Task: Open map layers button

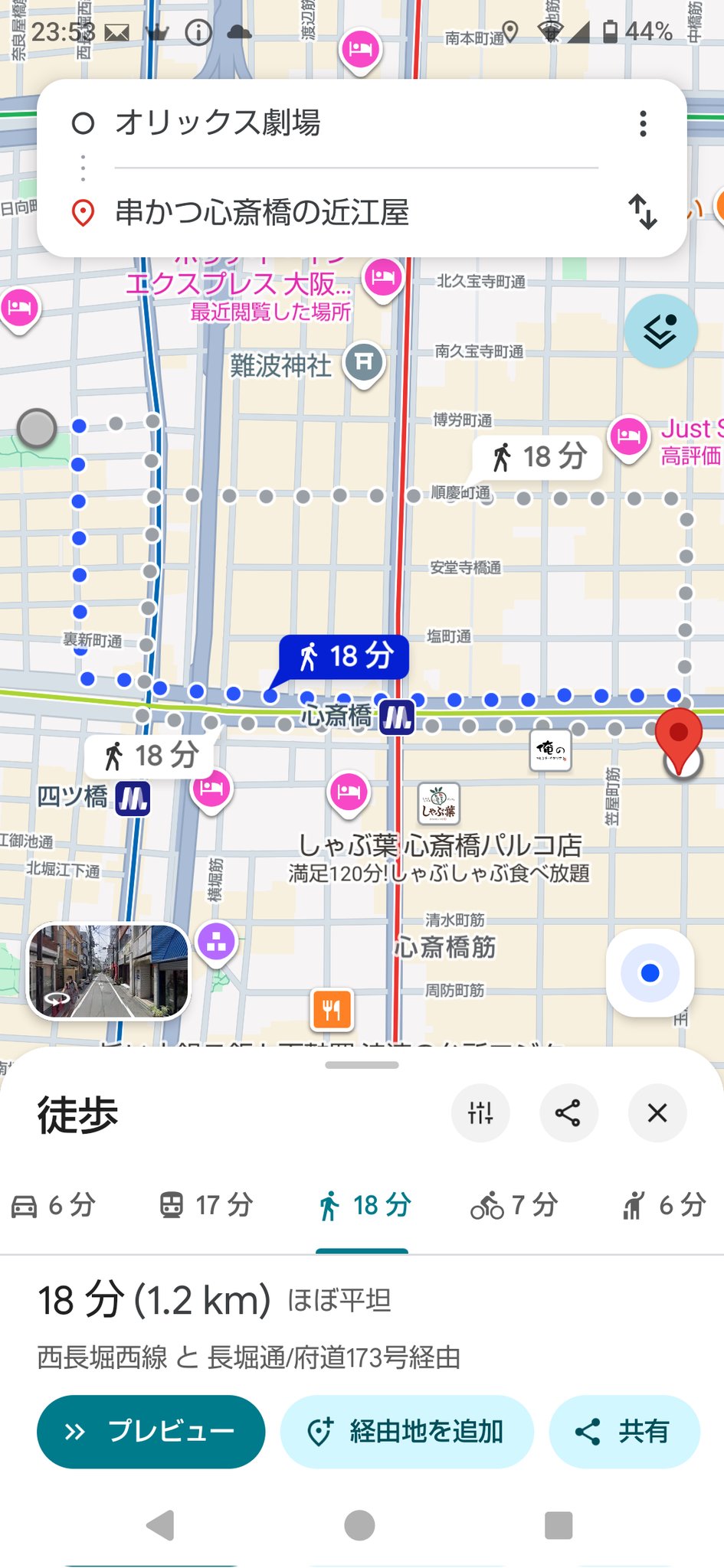Action: pyautogui.click(x=660, y=332)
